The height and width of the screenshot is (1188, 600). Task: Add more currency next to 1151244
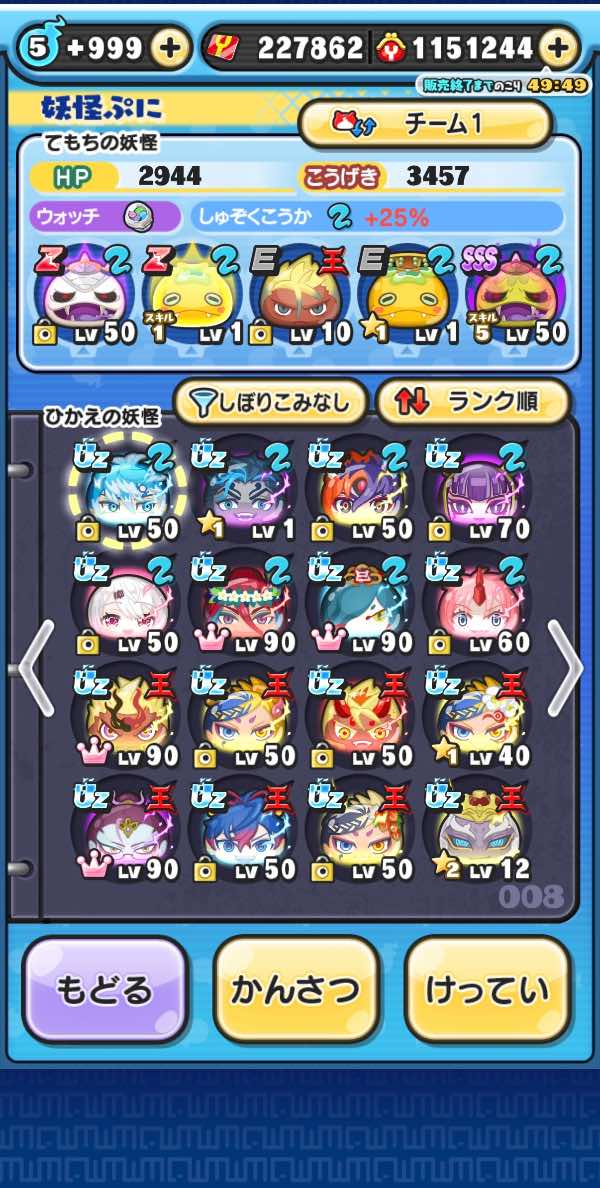(559, 47)
